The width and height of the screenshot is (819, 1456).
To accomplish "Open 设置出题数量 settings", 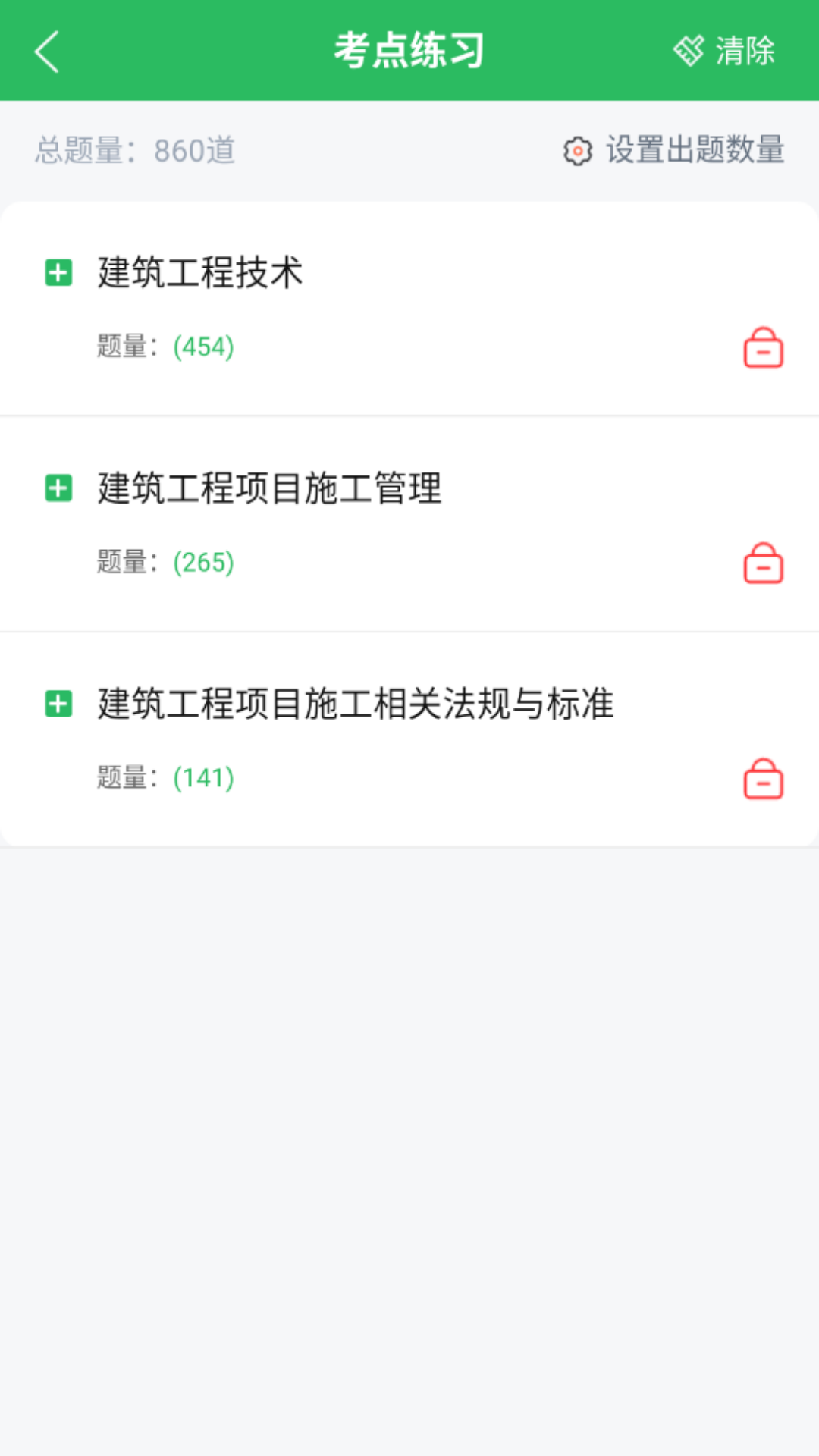I will [695, 150].
